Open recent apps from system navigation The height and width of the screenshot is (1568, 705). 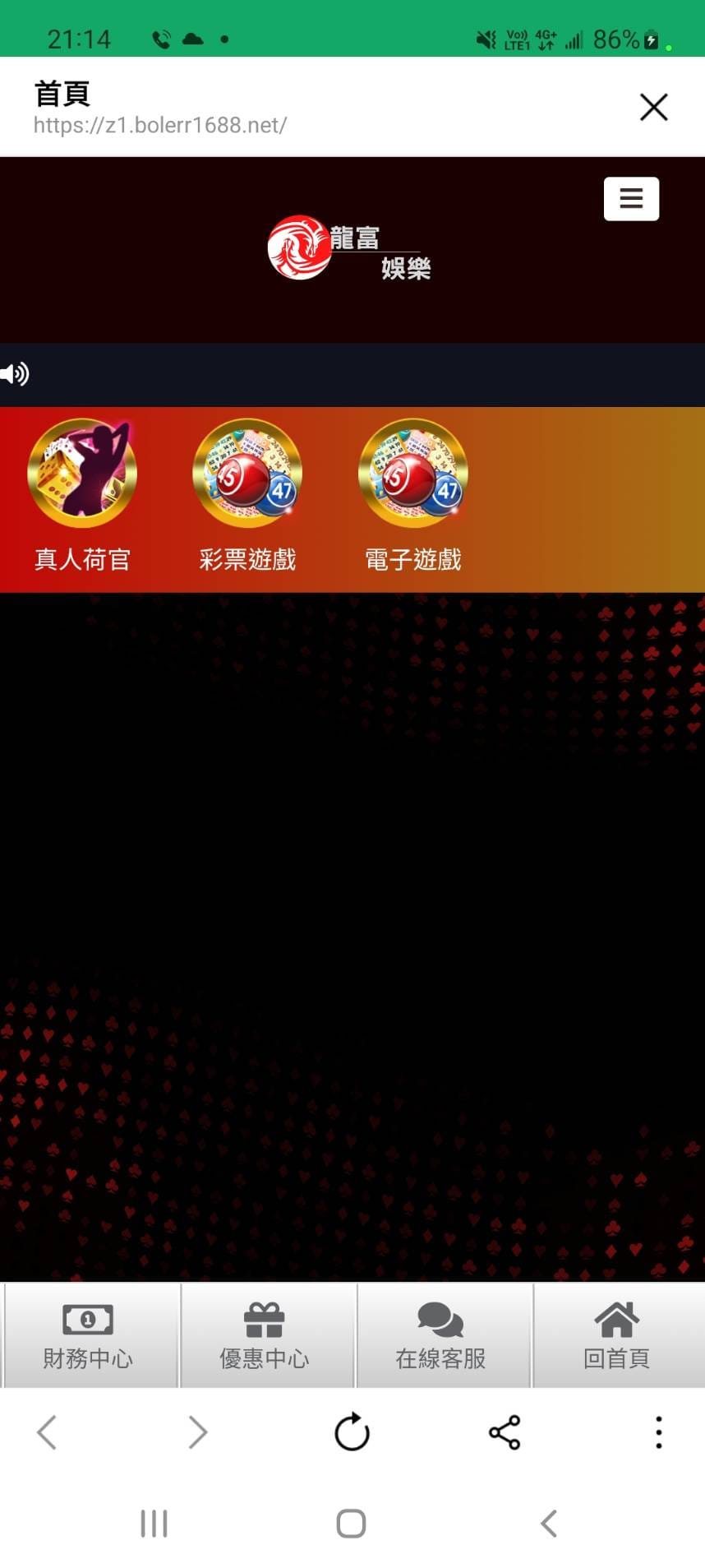pos(154,1523)
